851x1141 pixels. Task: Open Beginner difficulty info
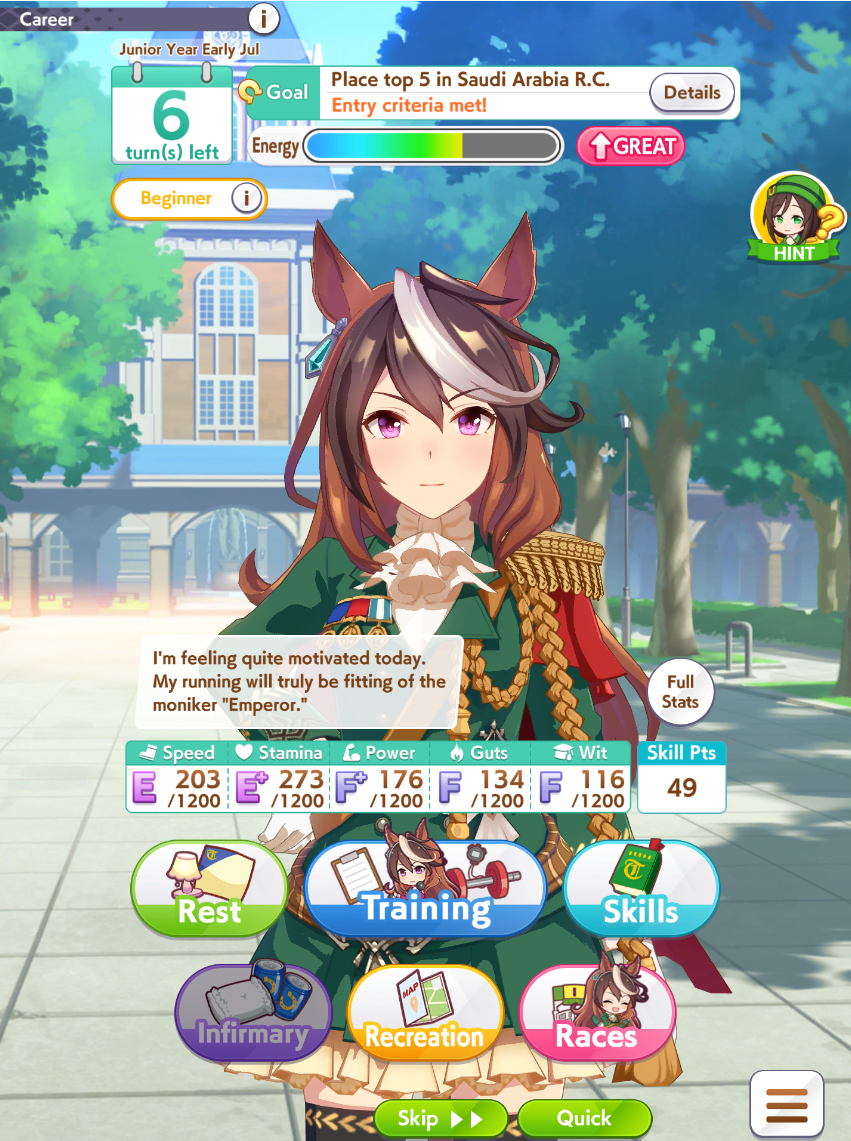pyautogui.click(x=246, y=198)
